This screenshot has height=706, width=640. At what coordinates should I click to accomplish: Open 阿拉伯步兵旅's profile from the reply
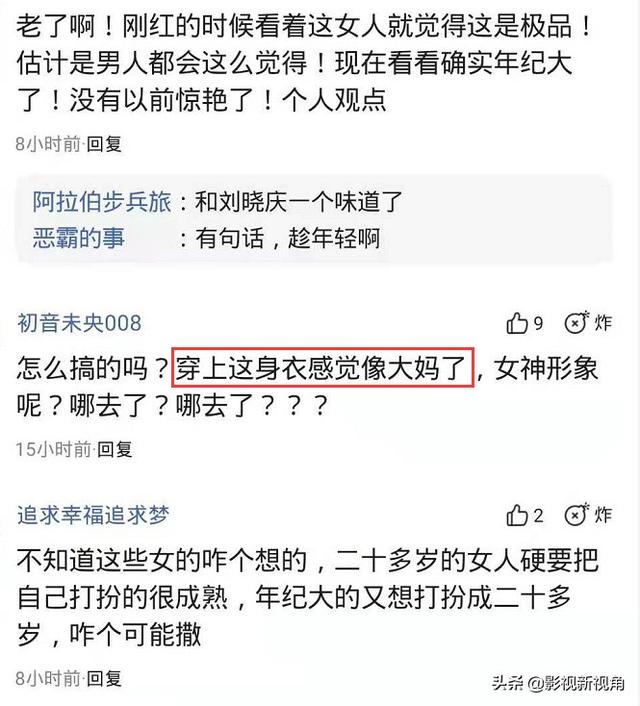click(101, 202)
